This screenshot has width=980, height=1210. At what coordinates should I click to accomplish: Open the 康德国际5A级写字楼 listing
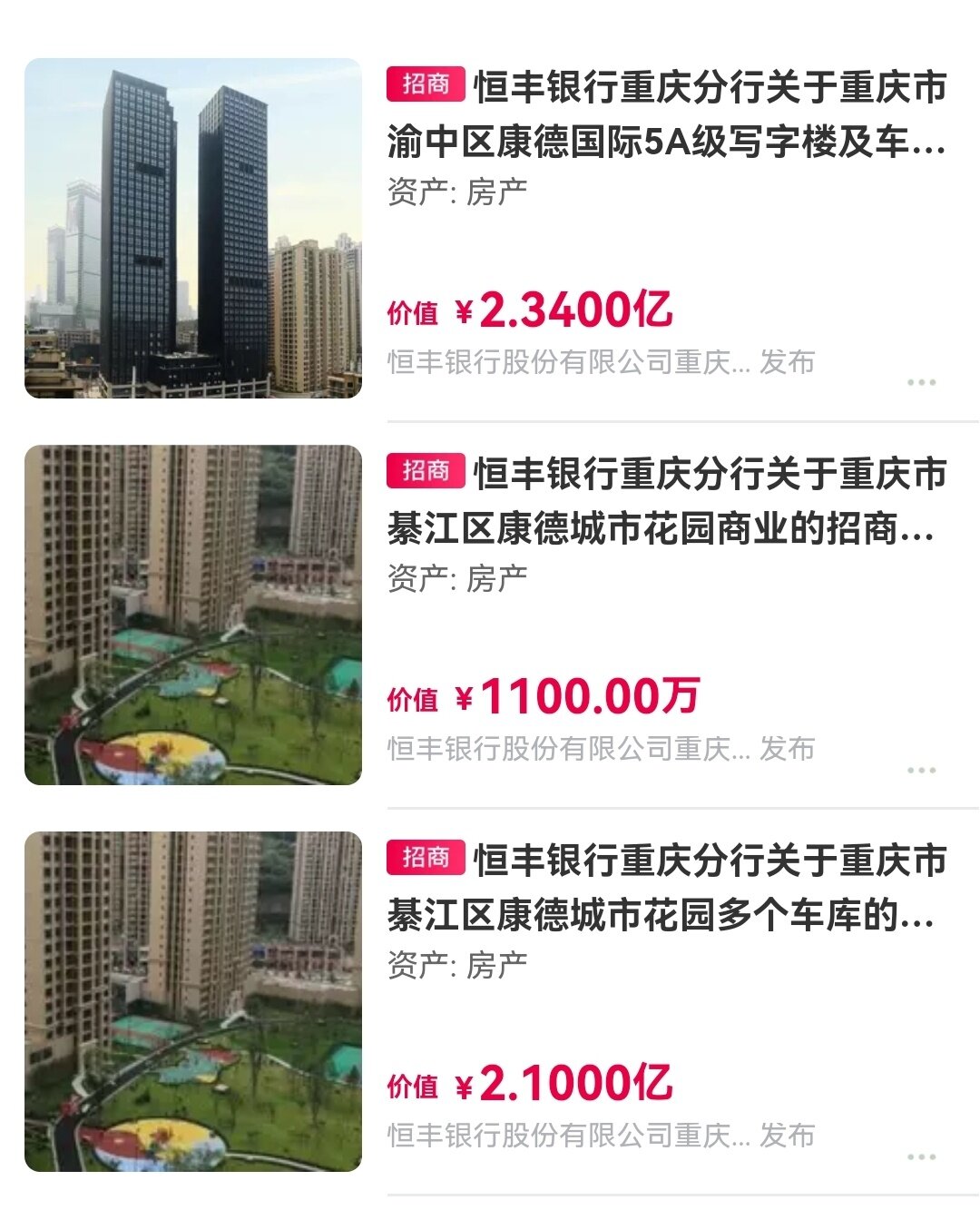666,115
